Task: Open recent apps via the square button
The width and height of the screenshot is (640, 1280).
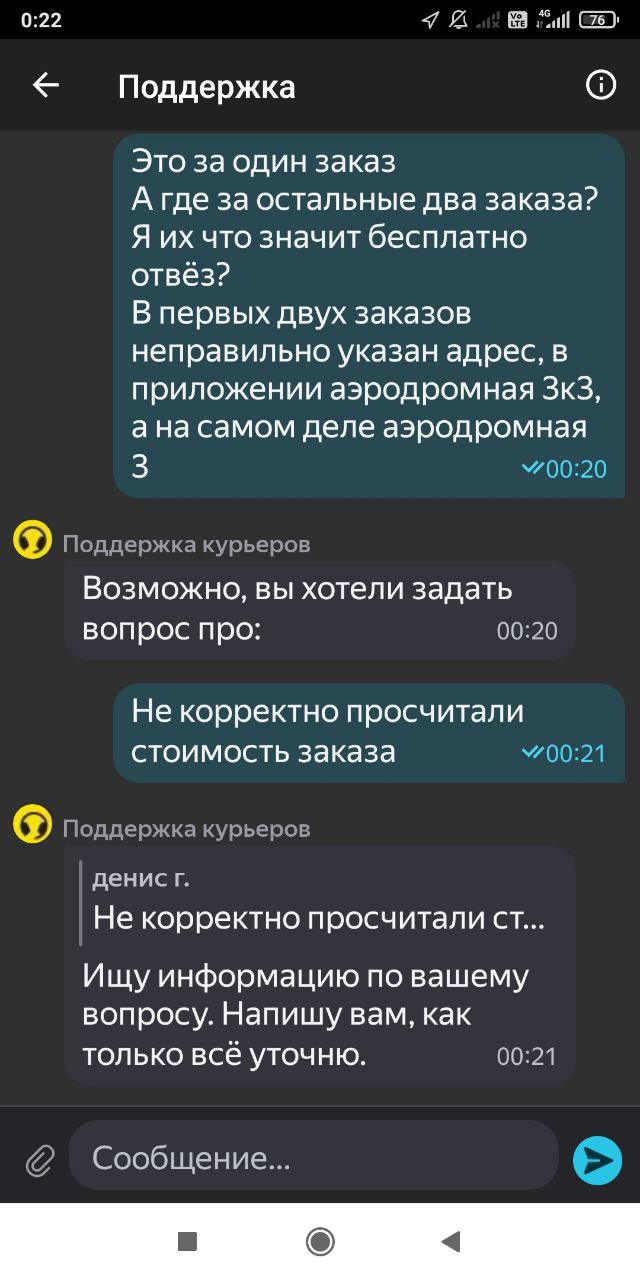Action: 187,1242
